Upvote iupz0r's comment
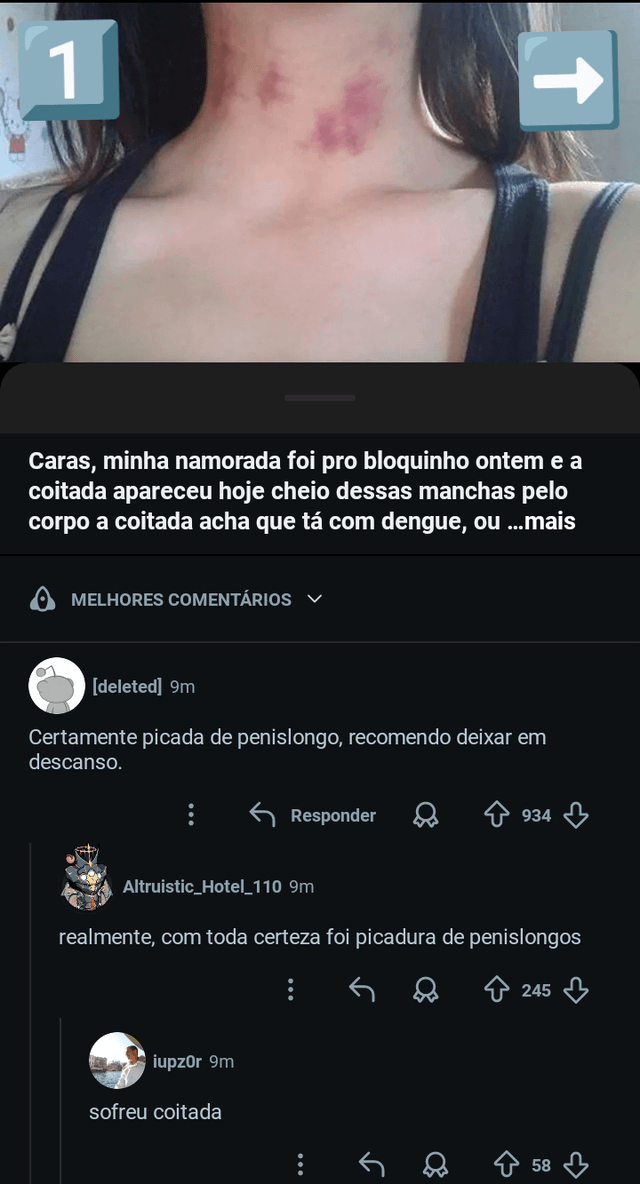This screenshot has height=1184, width=640. [508, 1164]
